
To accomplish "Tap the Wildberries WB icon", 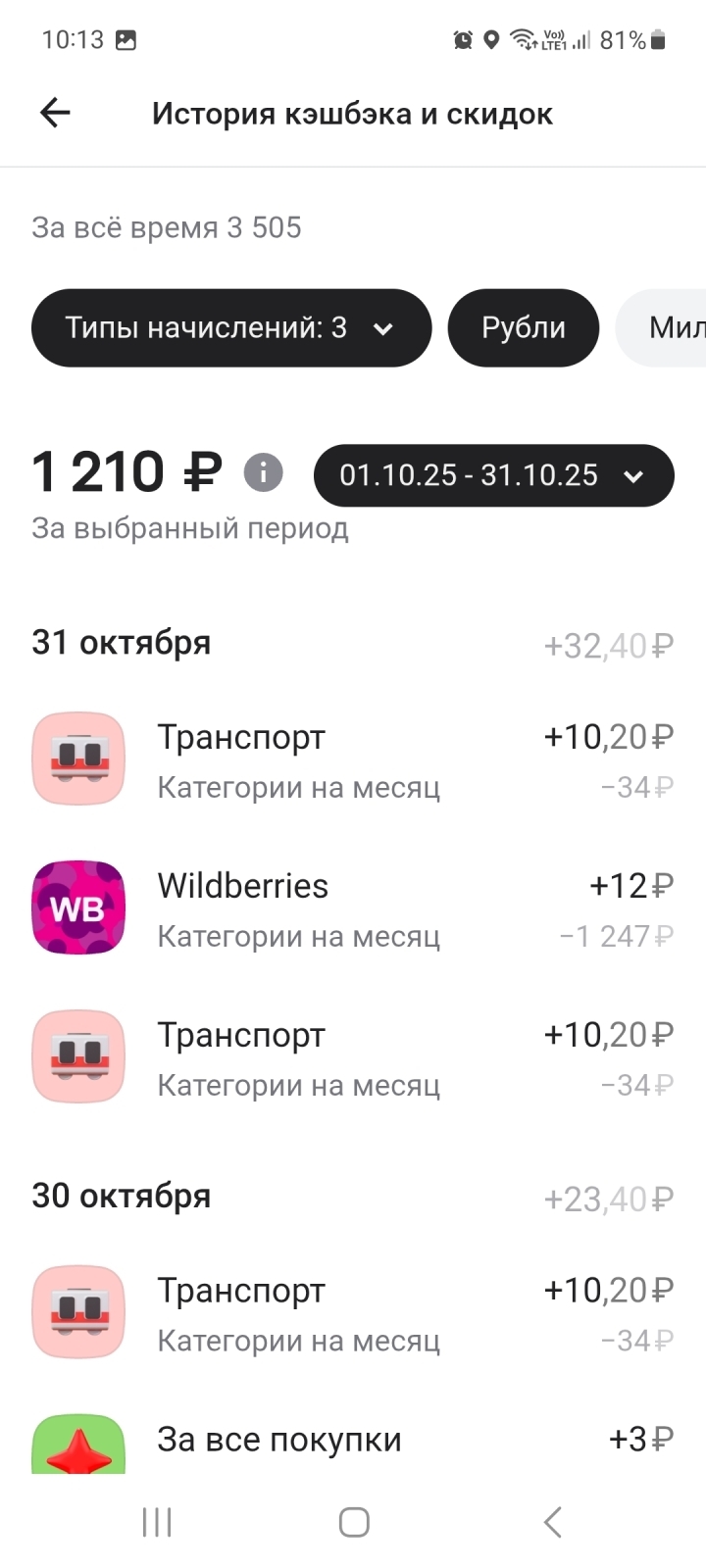I will (78, 908).
